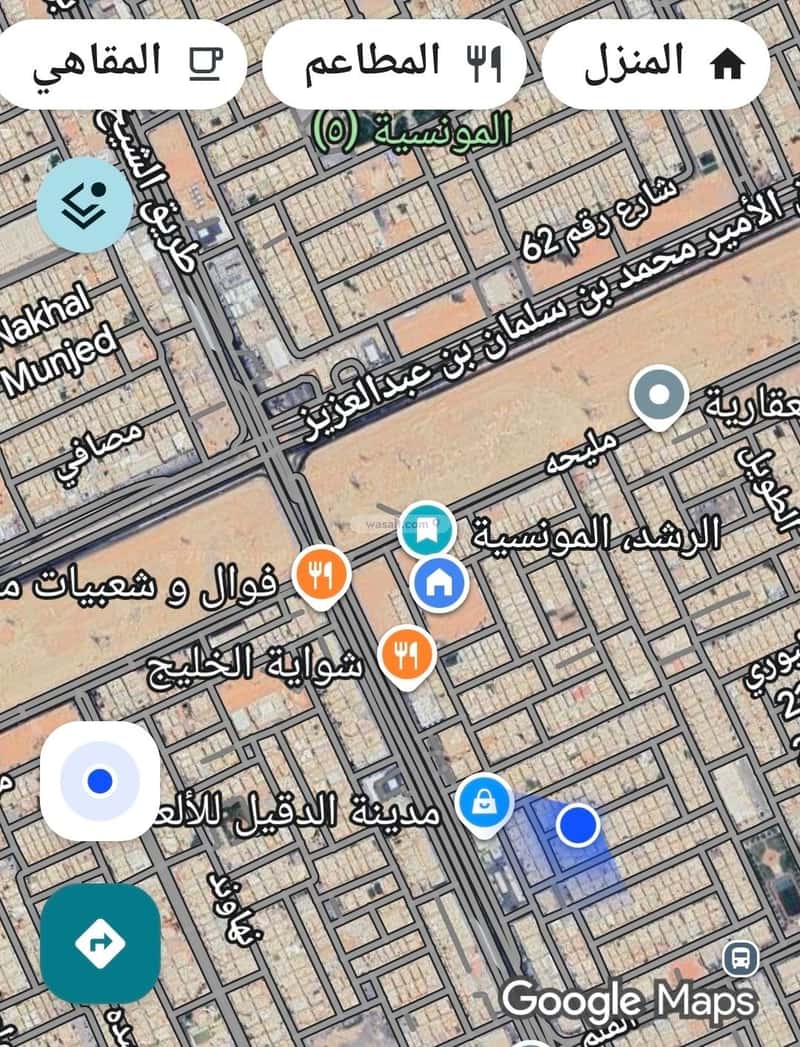Open the bus stop icon
This screenshot has height=1047, width=800.
[739, 958]
